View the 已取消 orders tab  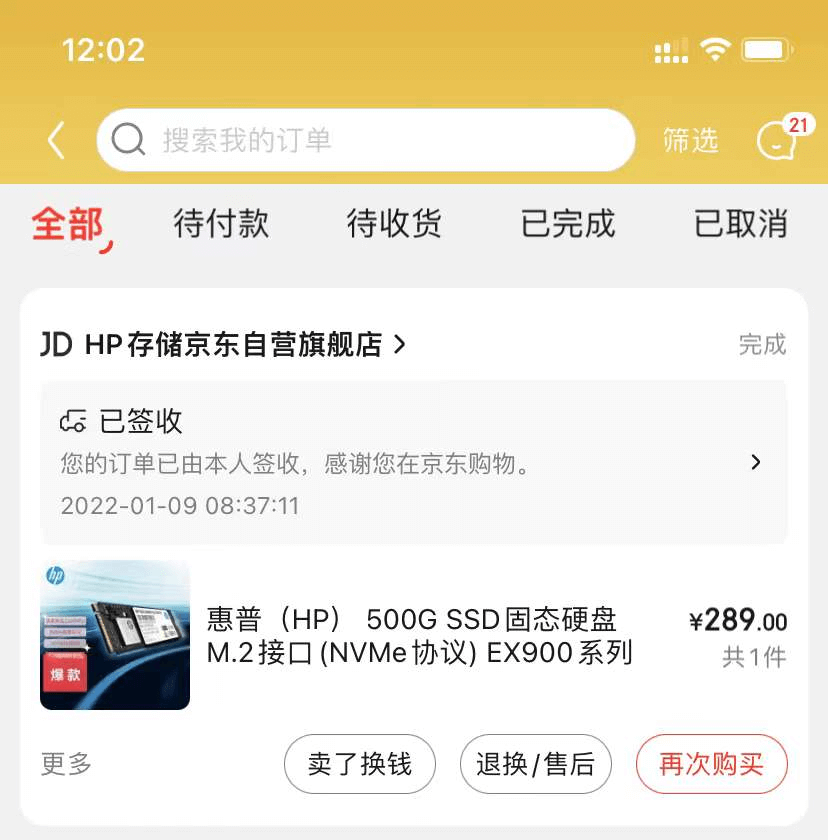click(x=740, y=224)
